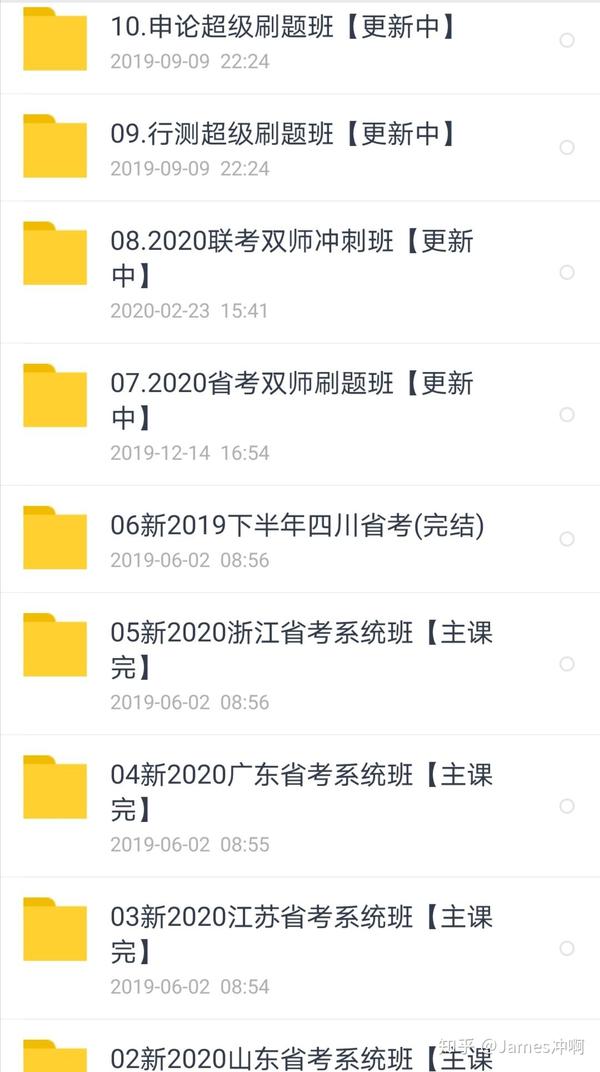Tick the circle next to 07.2020省考双师刷题班
This screenshot has height=1072, width=600.
click(x=567, y=414)
